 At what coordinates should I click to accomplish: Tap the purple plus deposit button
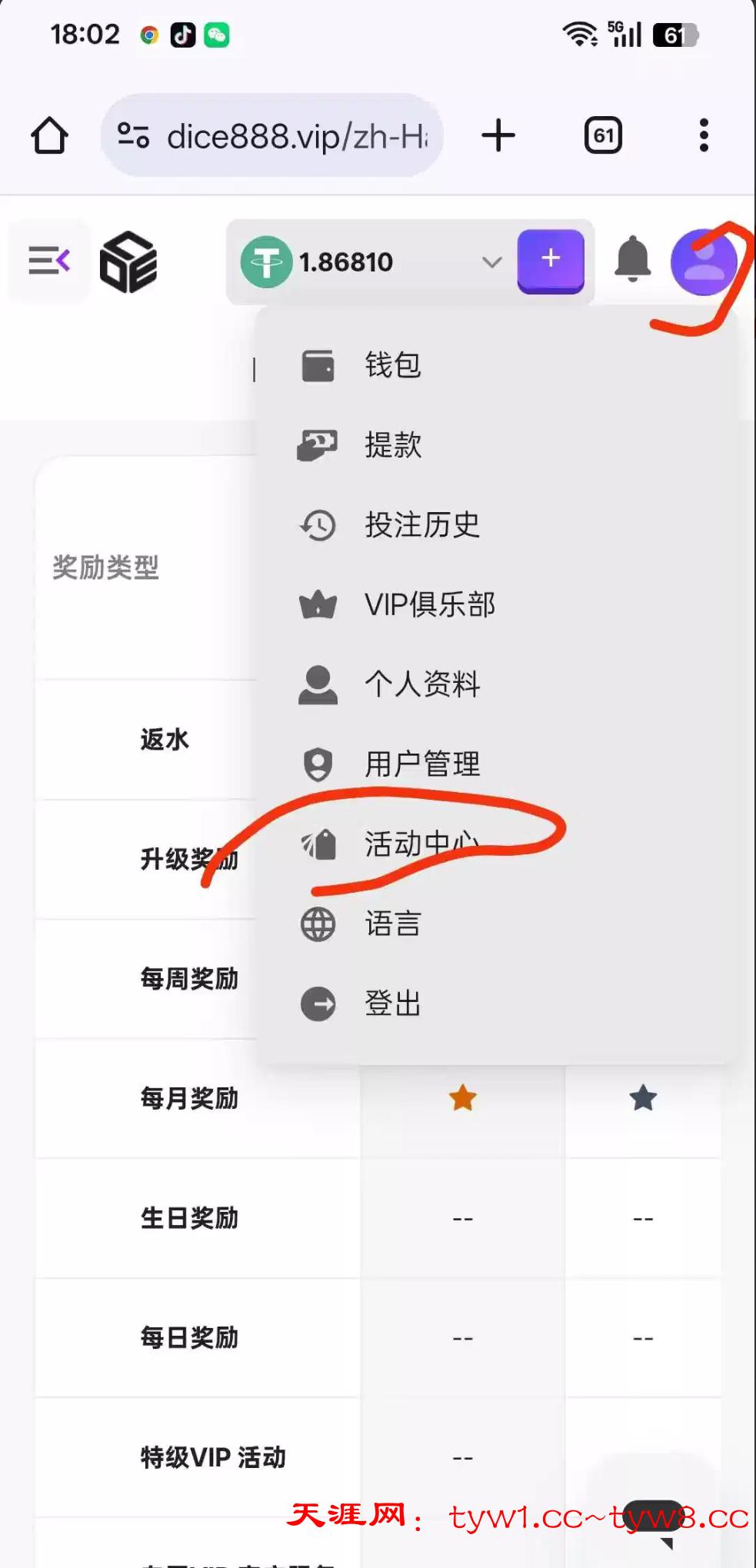(x=551, y=261)
